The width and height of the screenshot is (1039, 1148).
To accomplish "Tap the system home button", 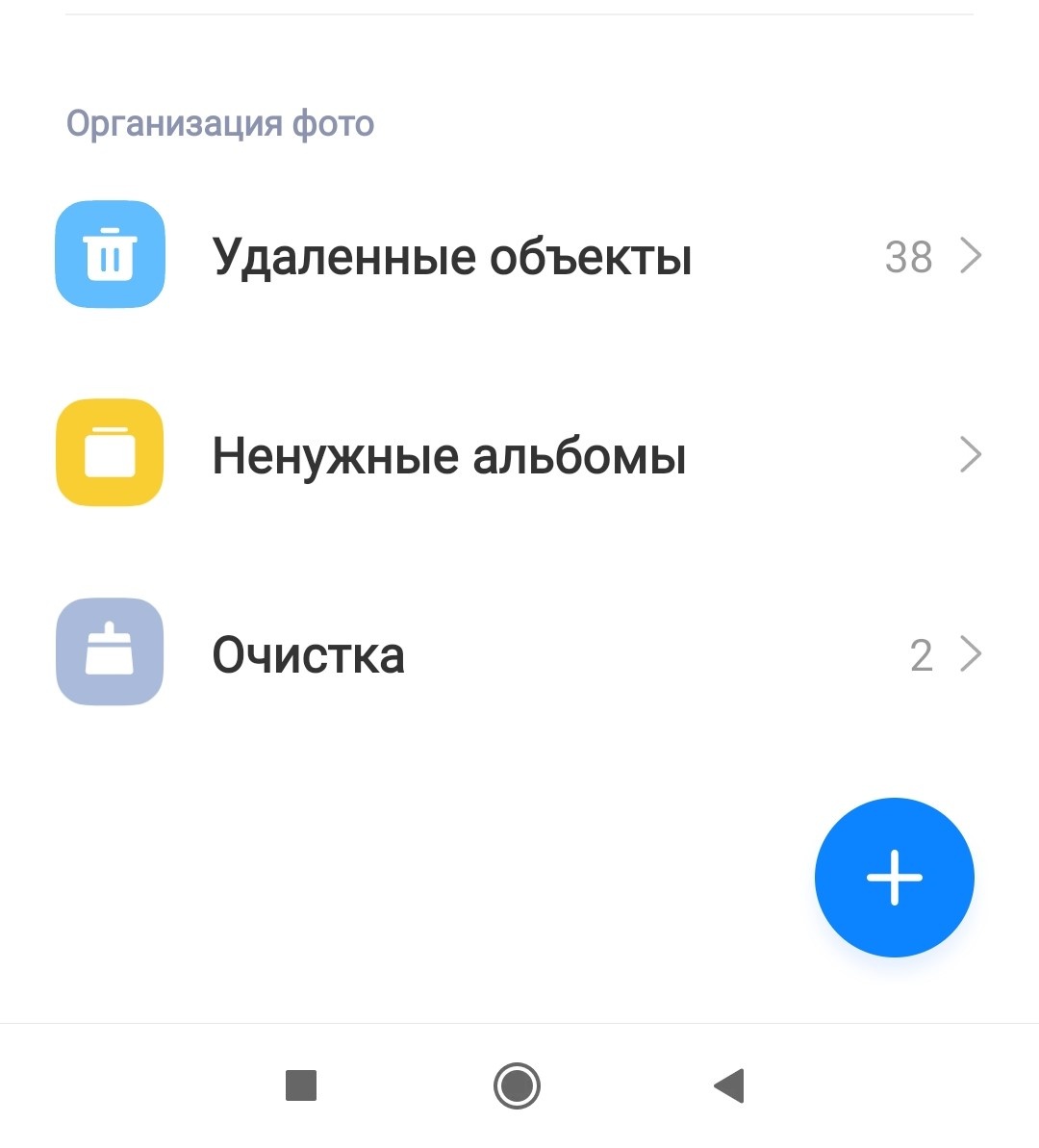I will point(517,1085).
